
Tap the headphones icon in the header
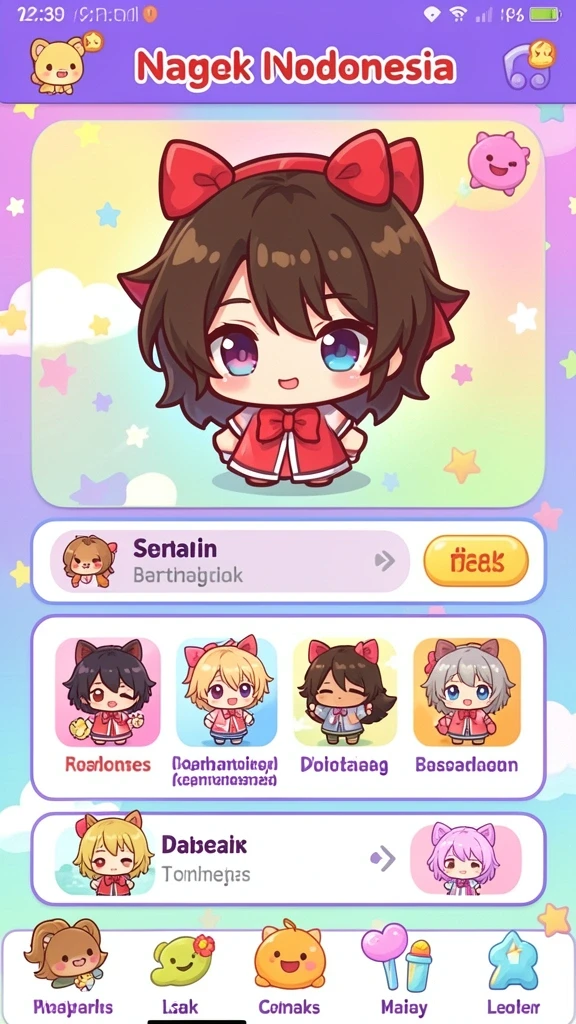[x=529, y=64]
